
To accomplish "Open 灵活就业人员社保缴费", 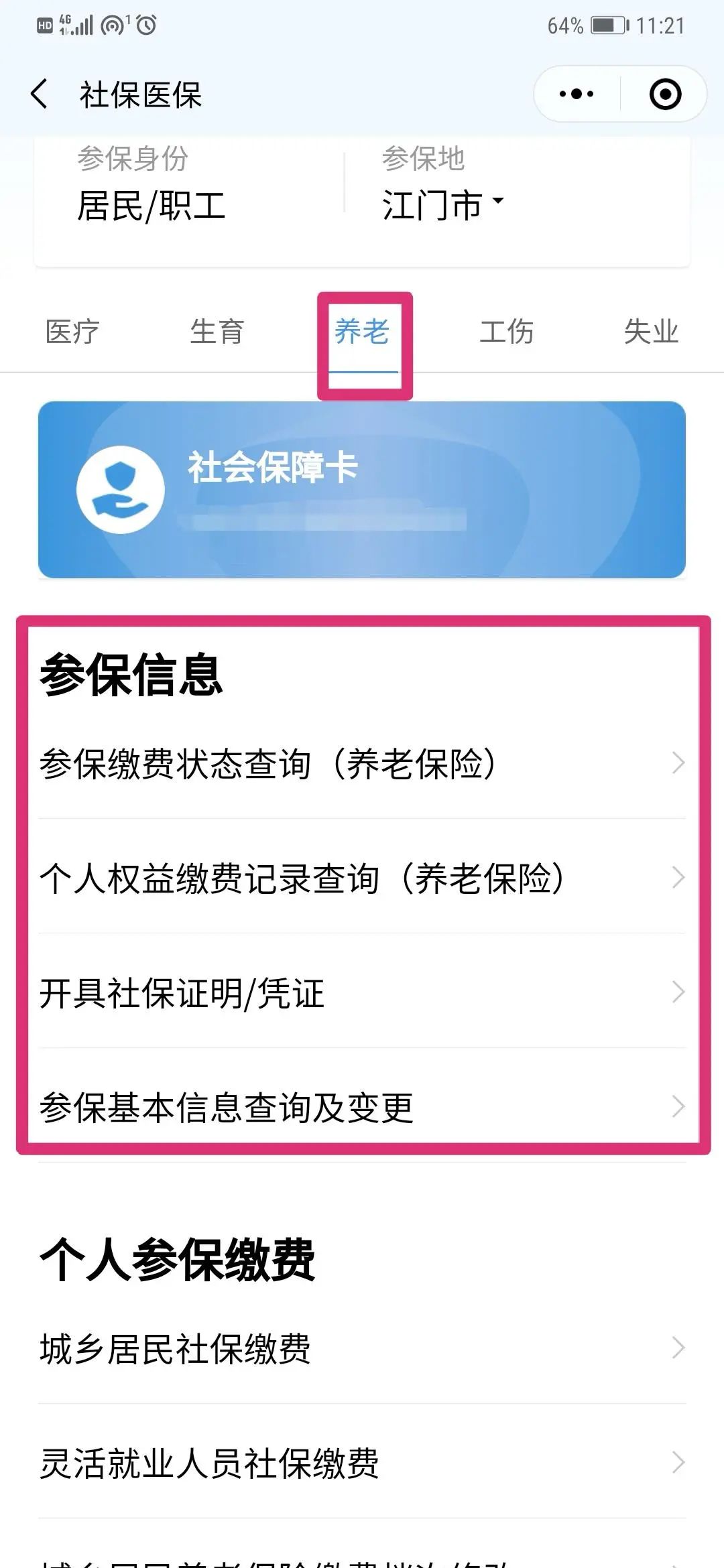I will (362, 1463).
